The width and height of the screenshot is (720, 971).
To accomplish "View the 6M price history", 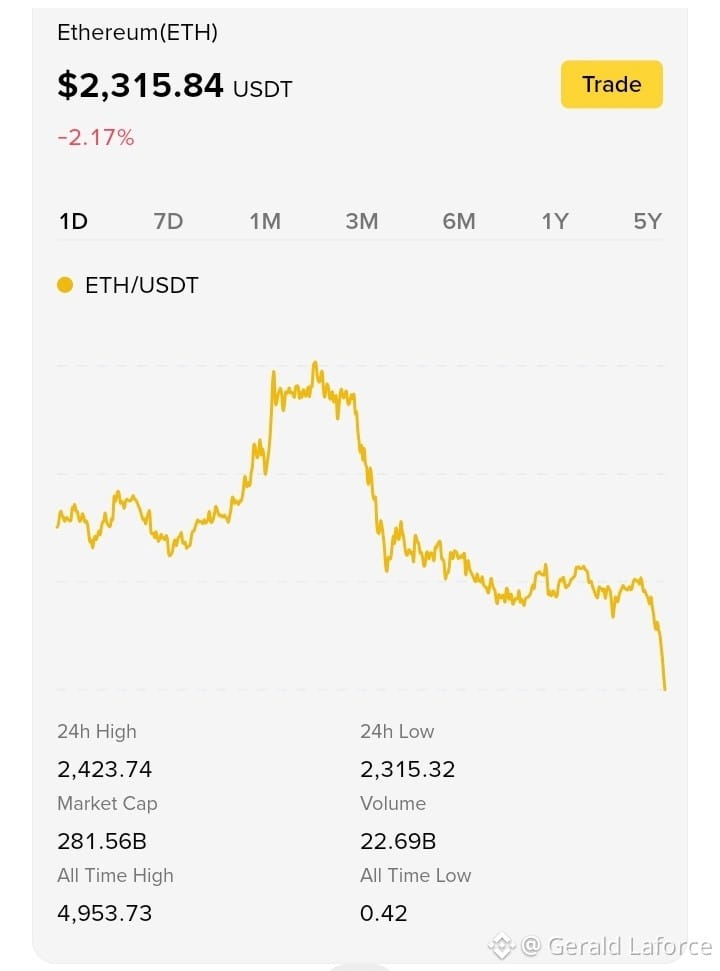I will click(459, 221).
